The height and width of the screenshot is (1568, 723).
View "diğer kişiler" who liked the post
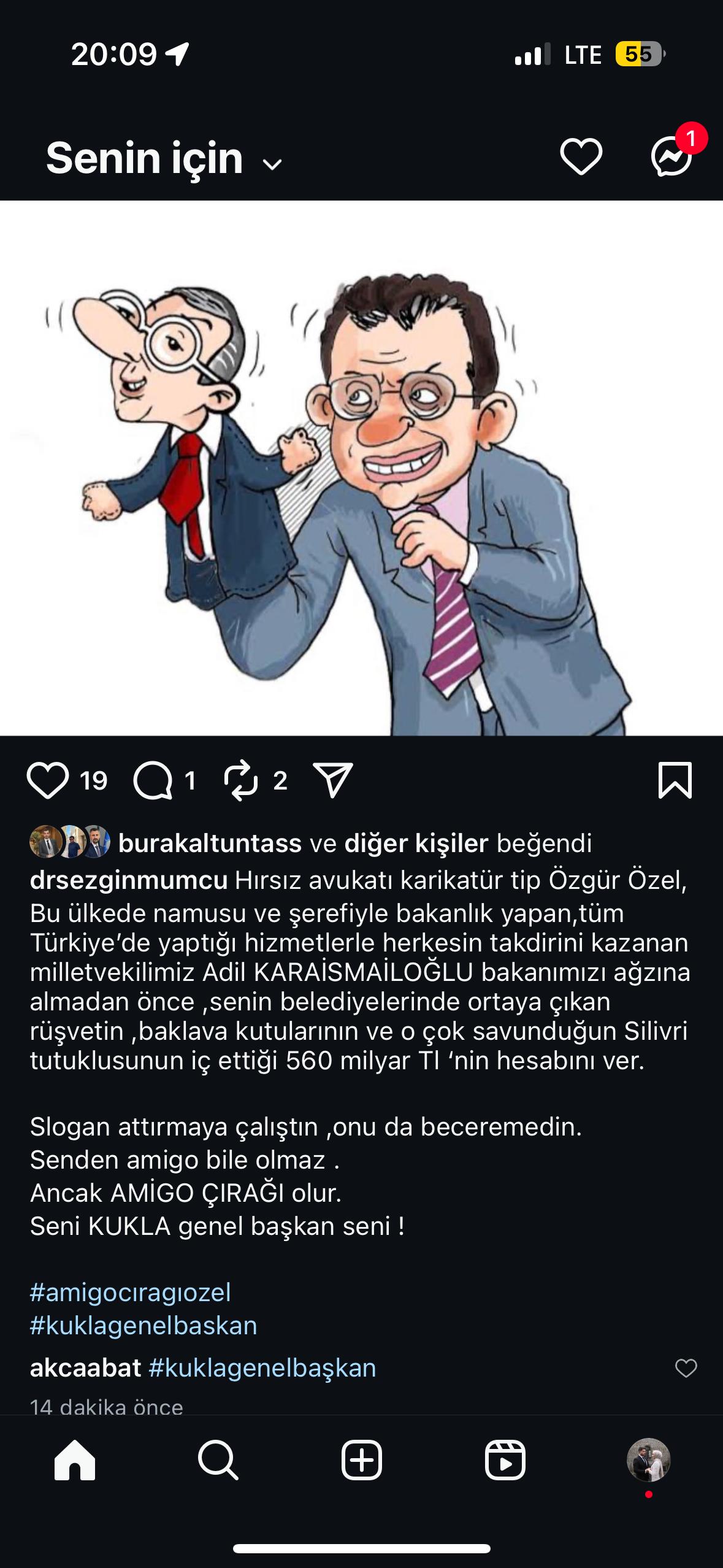coord(416,843)
